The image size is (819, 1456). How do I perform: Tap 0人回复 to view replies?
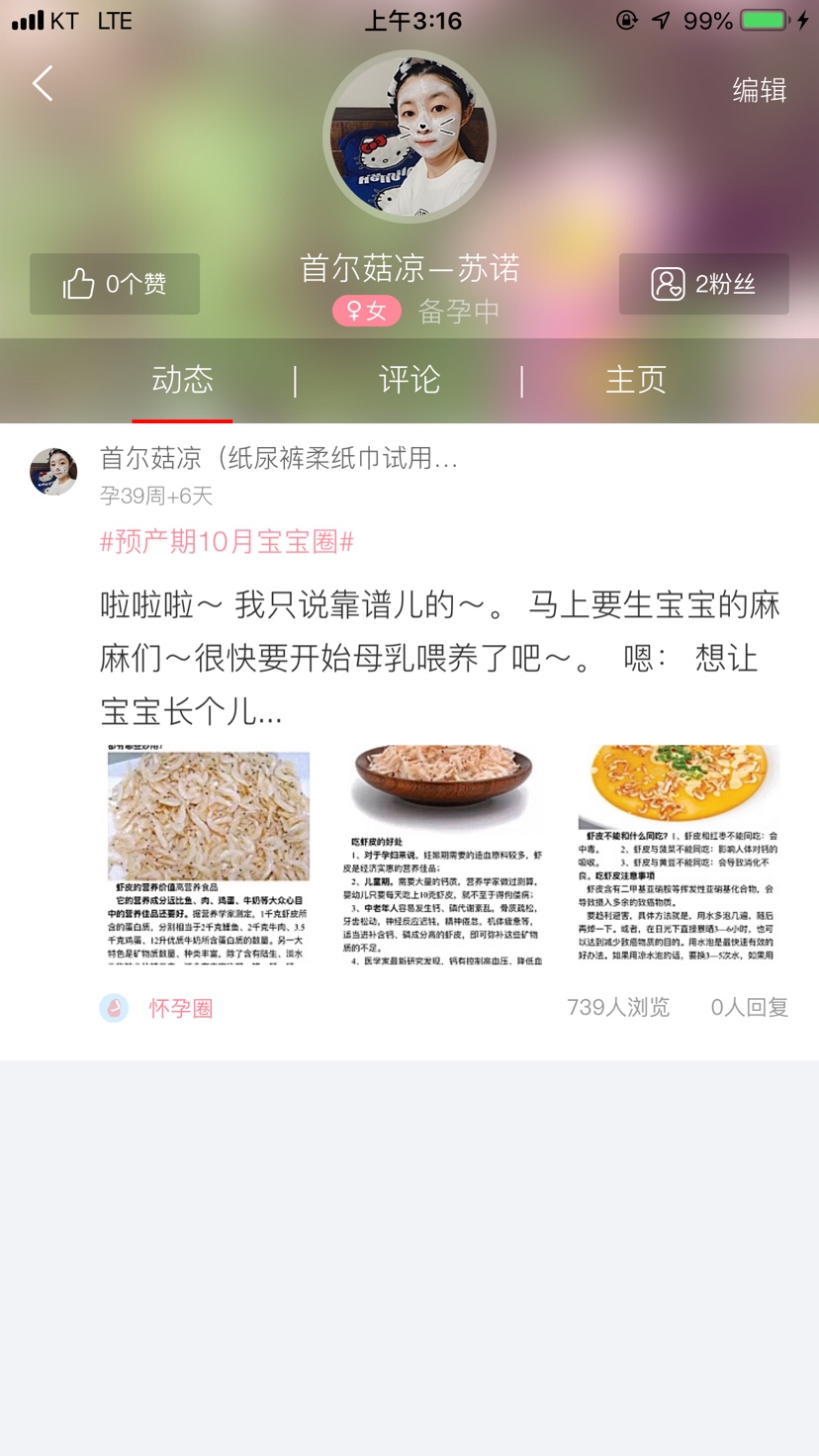coord(749,1007)
